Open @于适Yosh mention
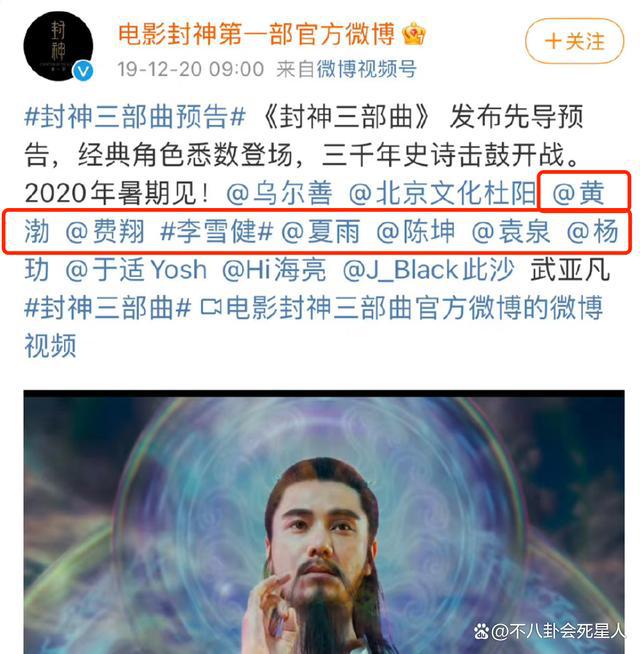Screen dimensions: 640x654 tap(136, 269)
